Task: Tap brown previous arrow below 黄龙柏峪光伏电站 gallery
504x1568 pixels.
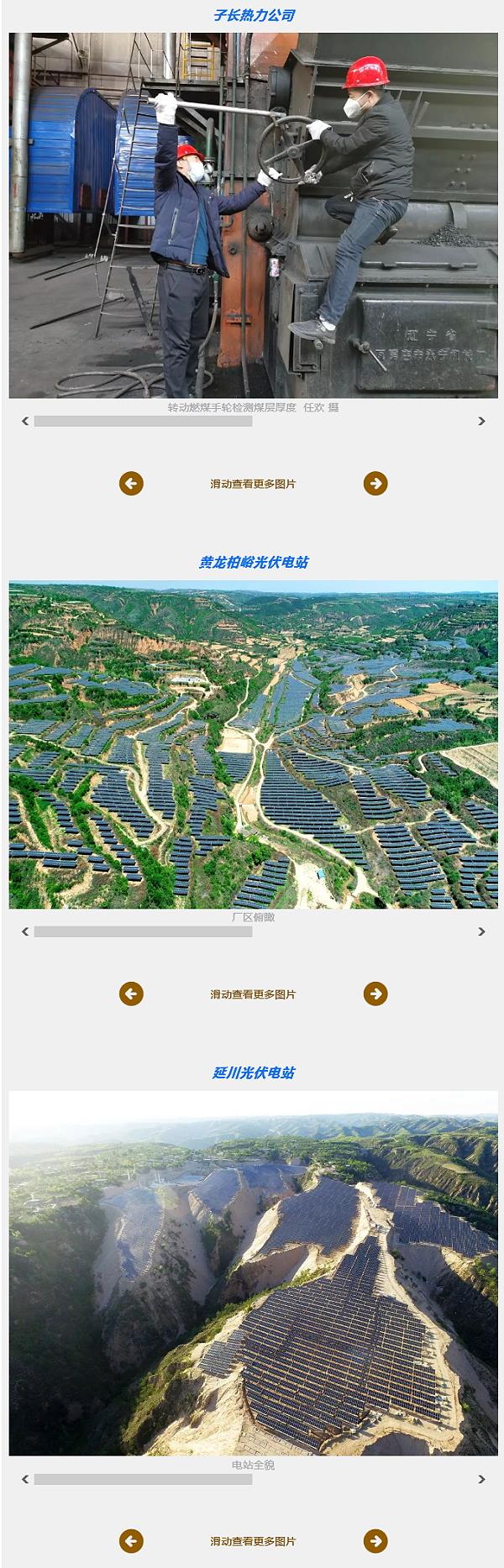Action: (x=131, y=994)
